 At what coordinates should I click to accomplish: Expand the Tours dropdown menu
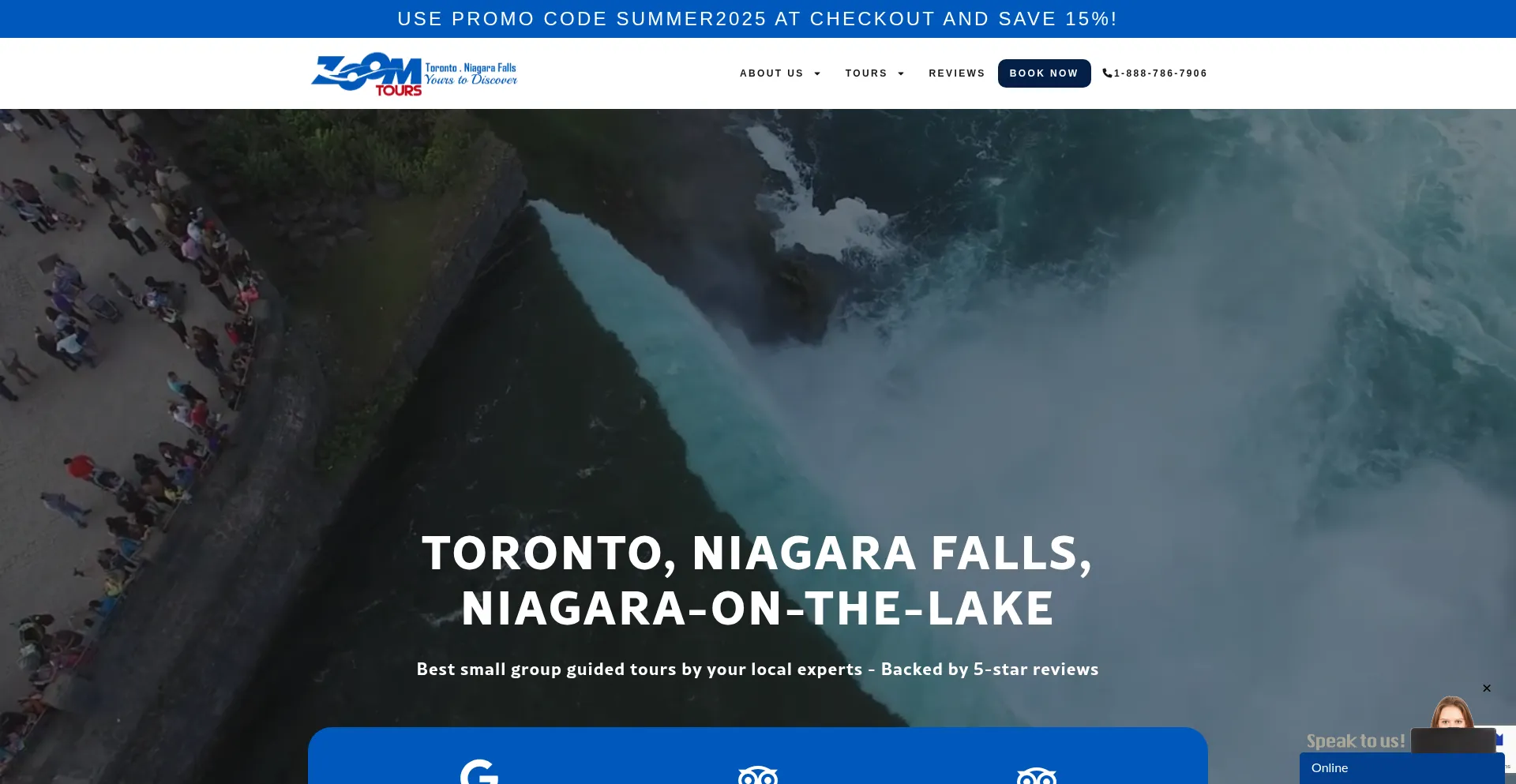click(874, 73)
